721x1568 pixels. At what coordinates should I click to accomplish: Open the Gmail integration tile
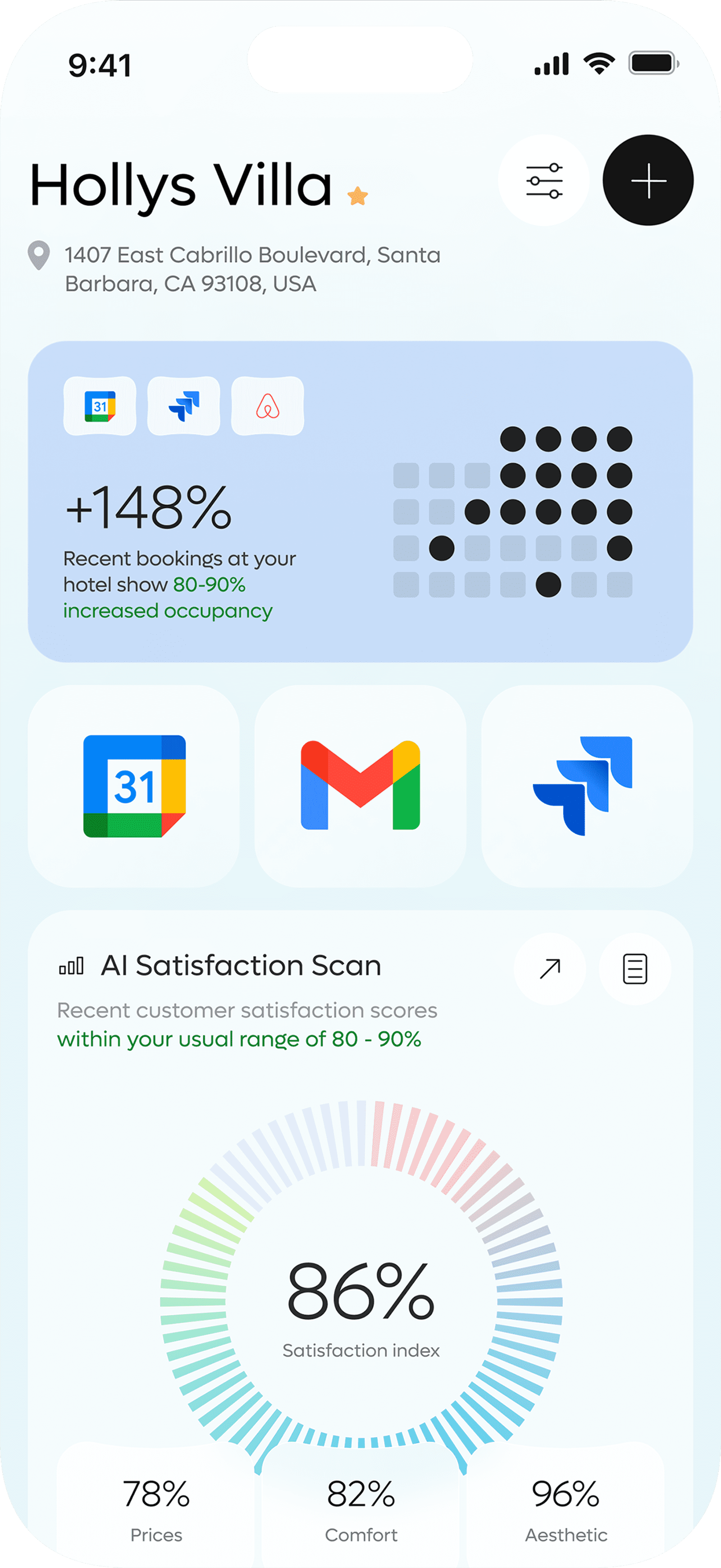pyautogui.click(x=360, y=786)
